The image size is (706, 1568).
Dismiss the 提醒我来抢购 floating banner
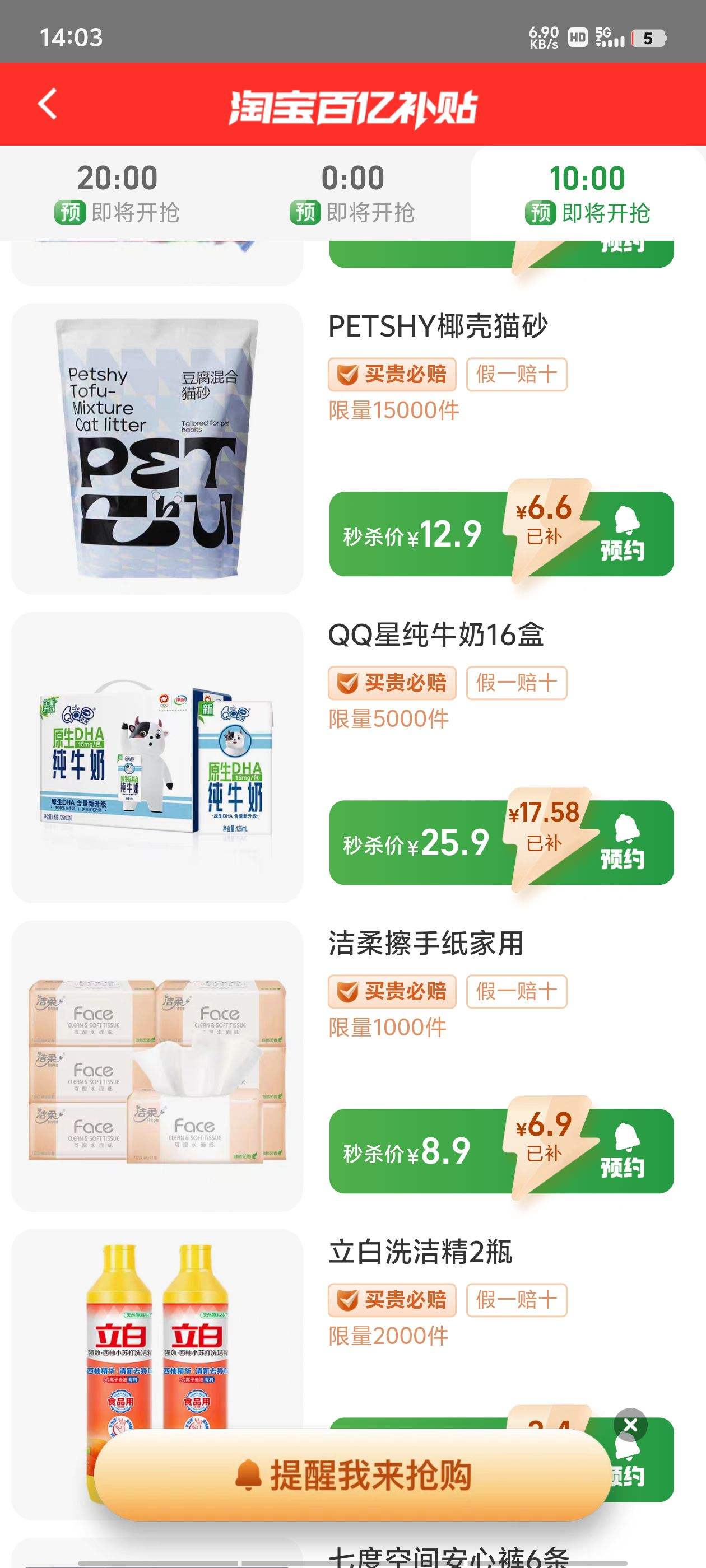pyautogui.click(x=630, y=1425)
